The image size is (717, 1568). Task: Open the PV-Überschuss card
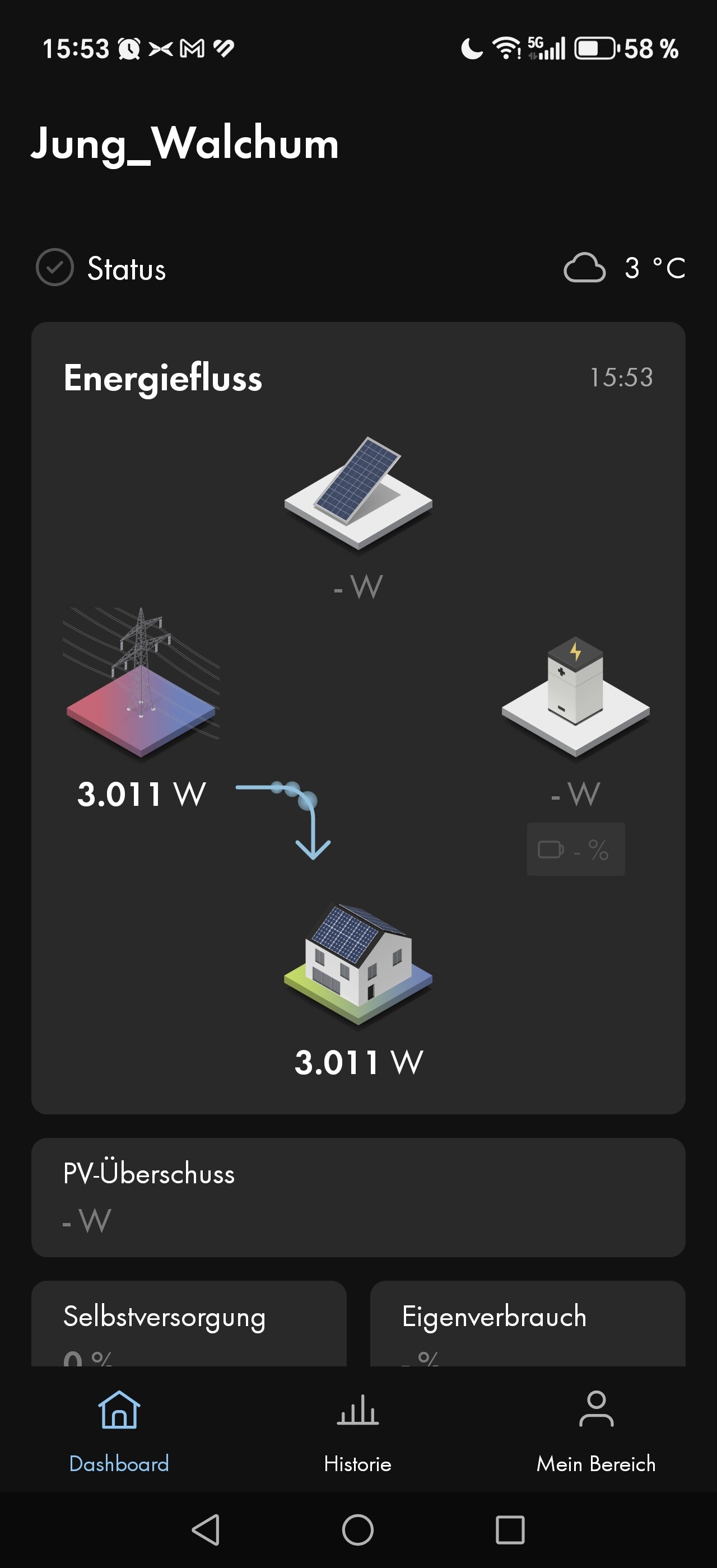(x=358, y=1197)
